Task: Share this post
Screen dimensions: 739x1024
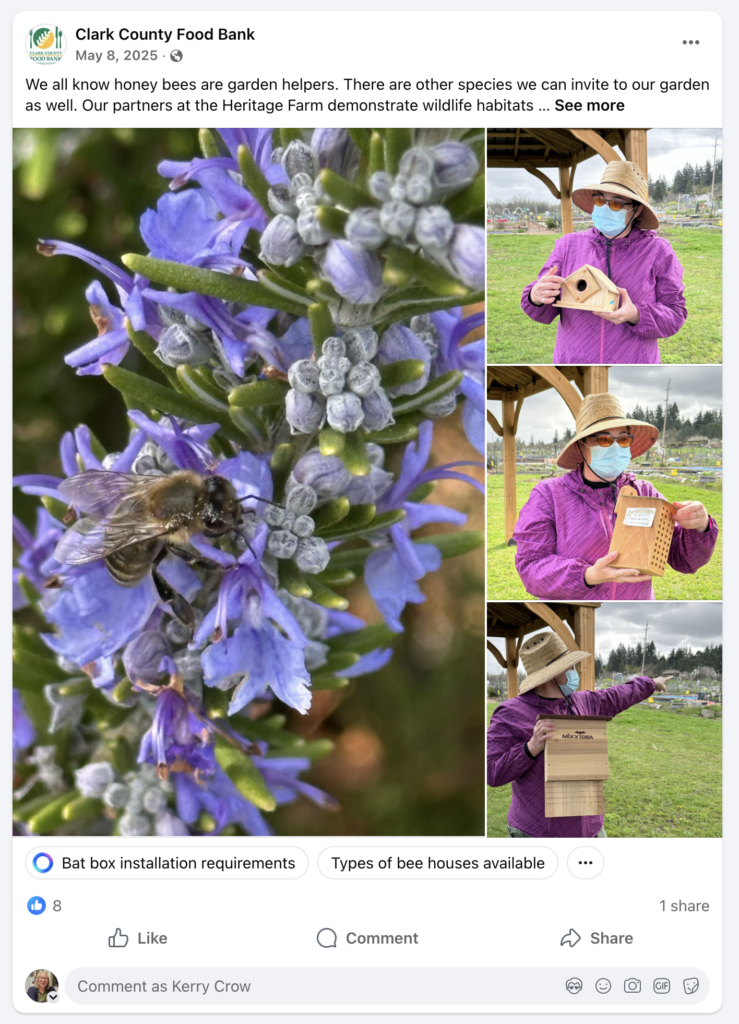Action: pyautogui.click(x=597, y=938)
